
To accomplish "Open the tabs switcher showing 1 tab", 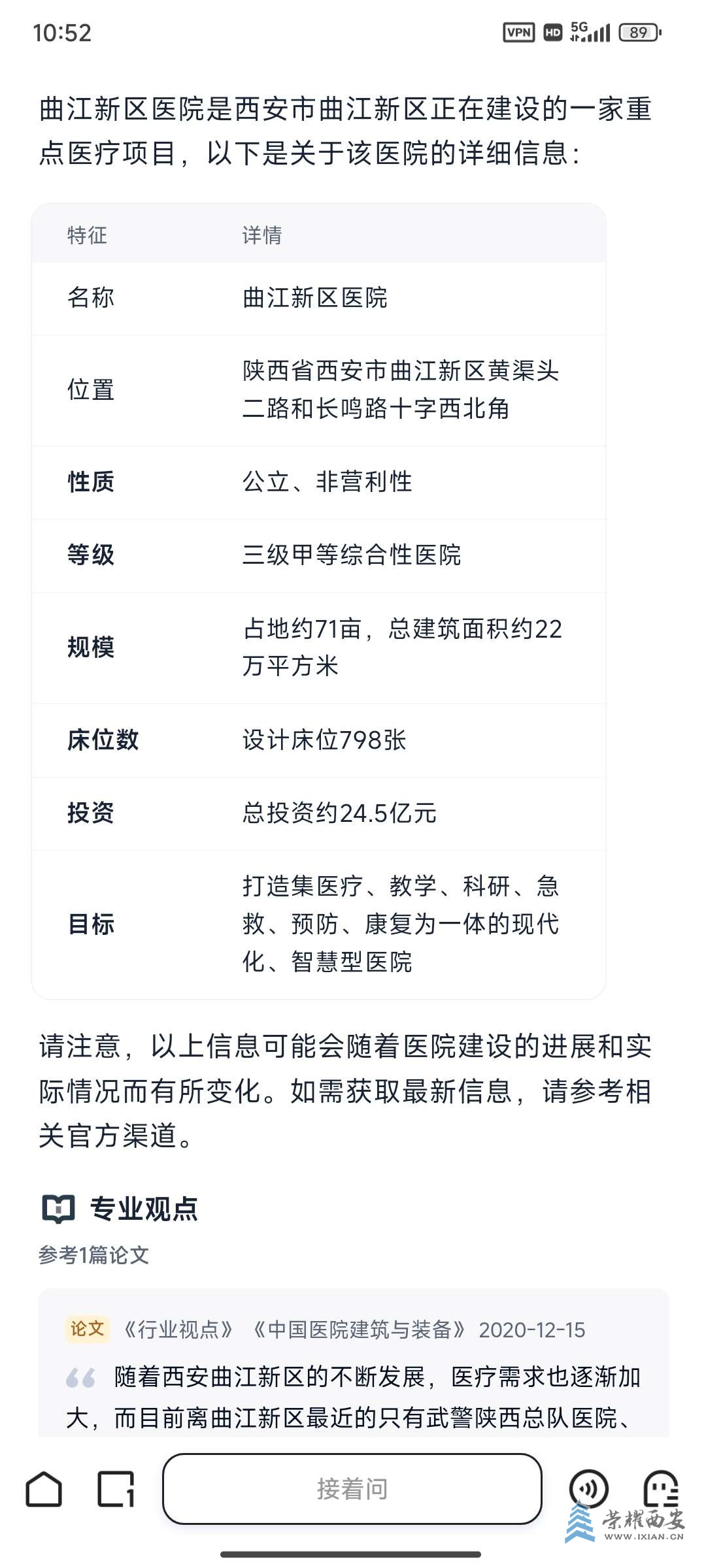I will [116, 1490].
